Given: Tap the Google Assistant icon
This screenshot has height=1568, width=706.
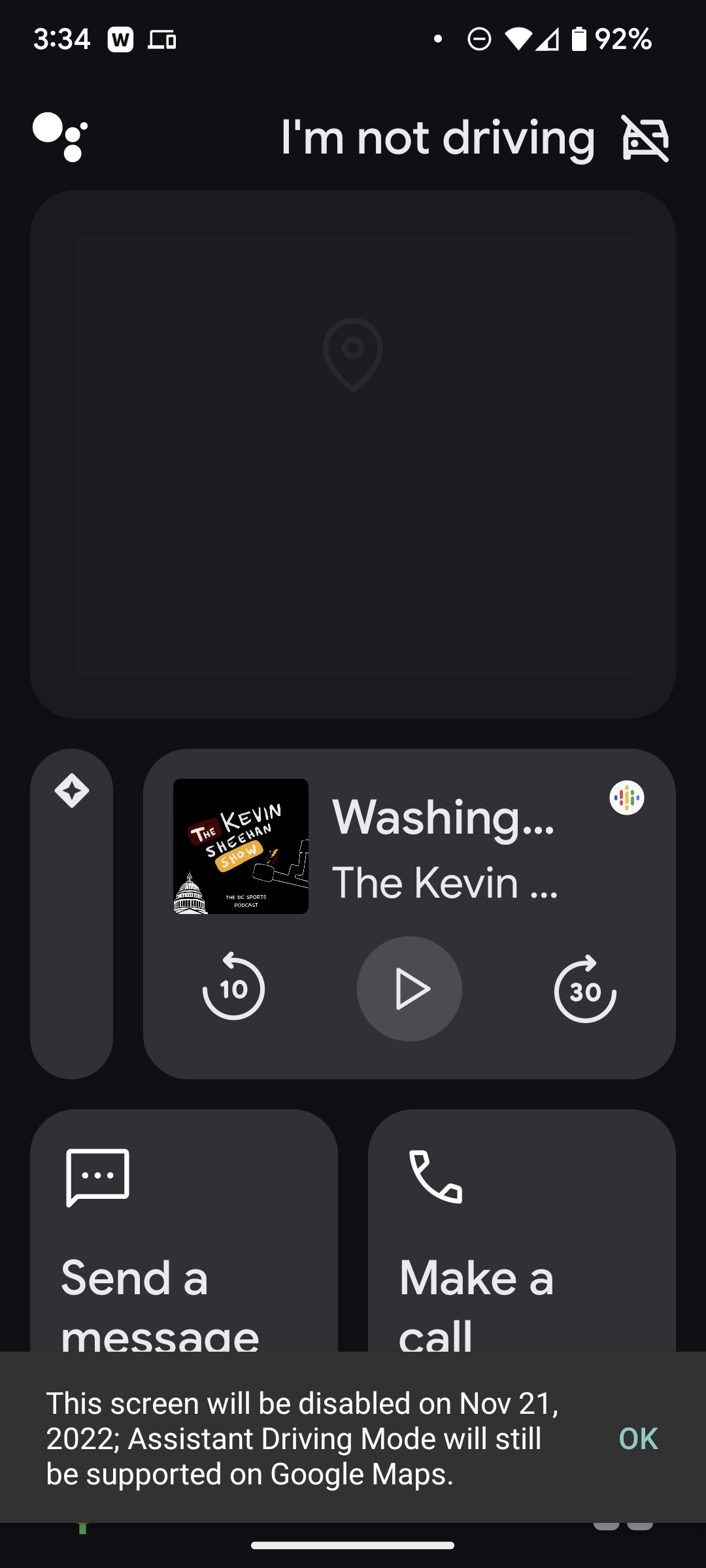Looking at the screenshot, I should 60,137.
